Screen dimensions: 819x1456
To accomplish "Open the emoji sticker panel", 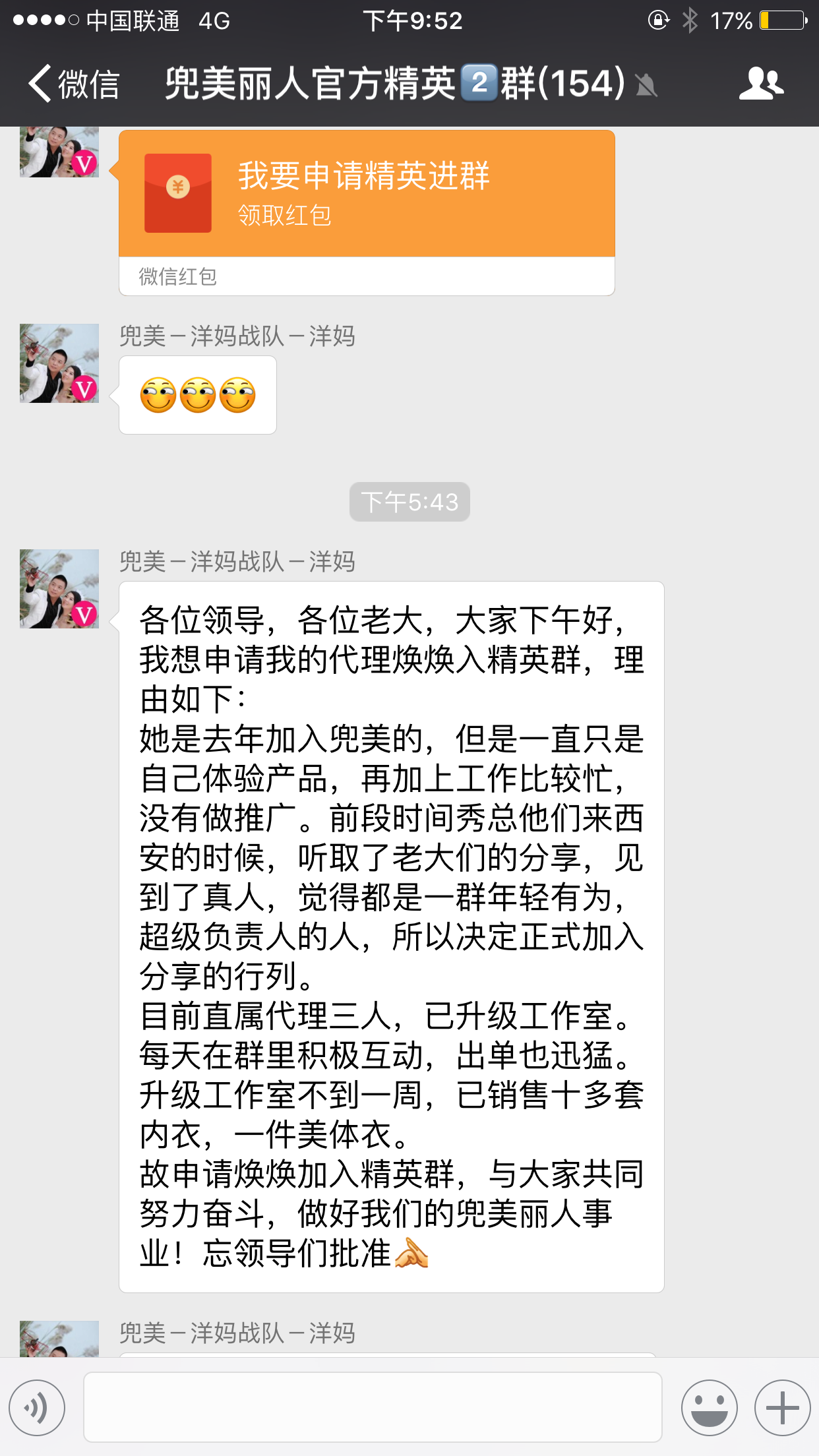I will [709, 1408].
